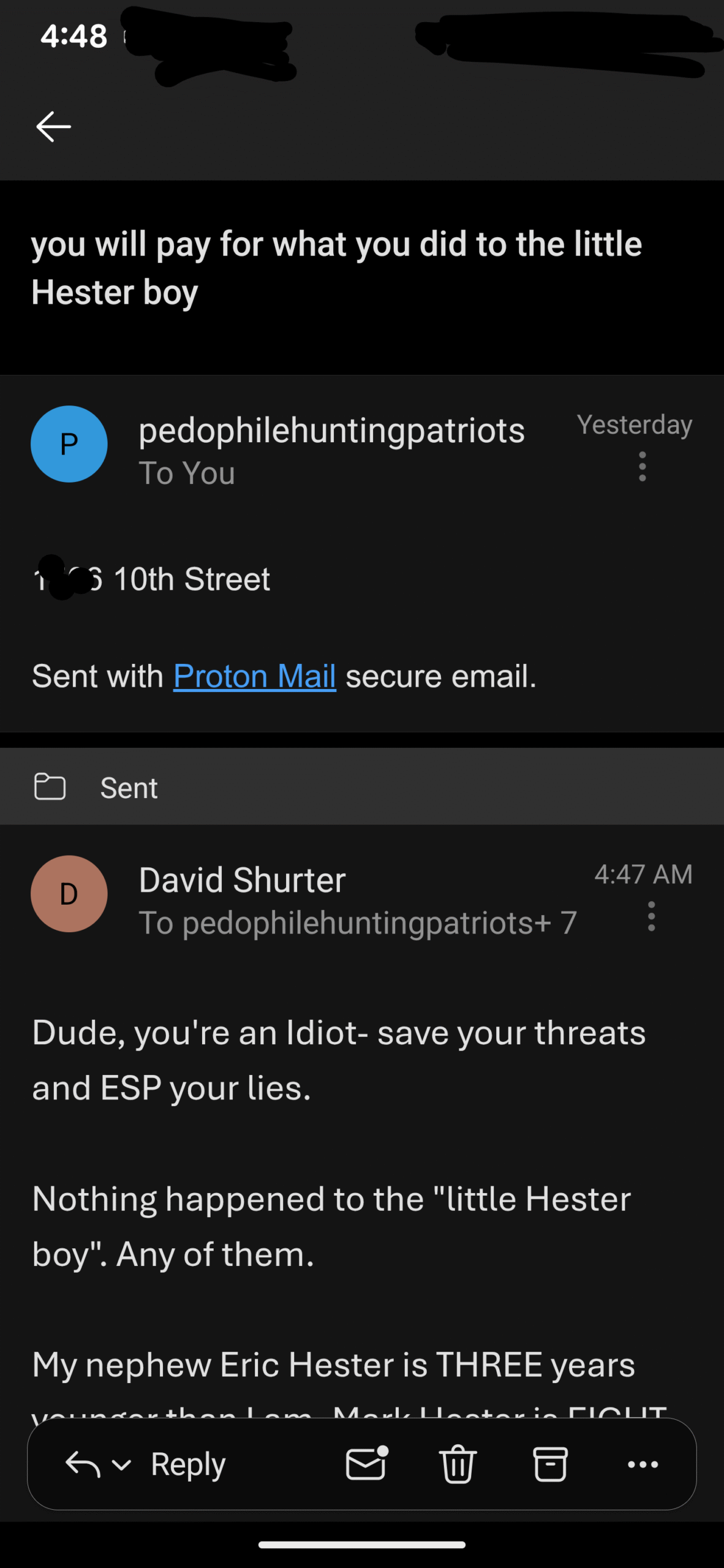
Task: Open more actions in bottom toolbar
Action: click(x=643, y=1464)
